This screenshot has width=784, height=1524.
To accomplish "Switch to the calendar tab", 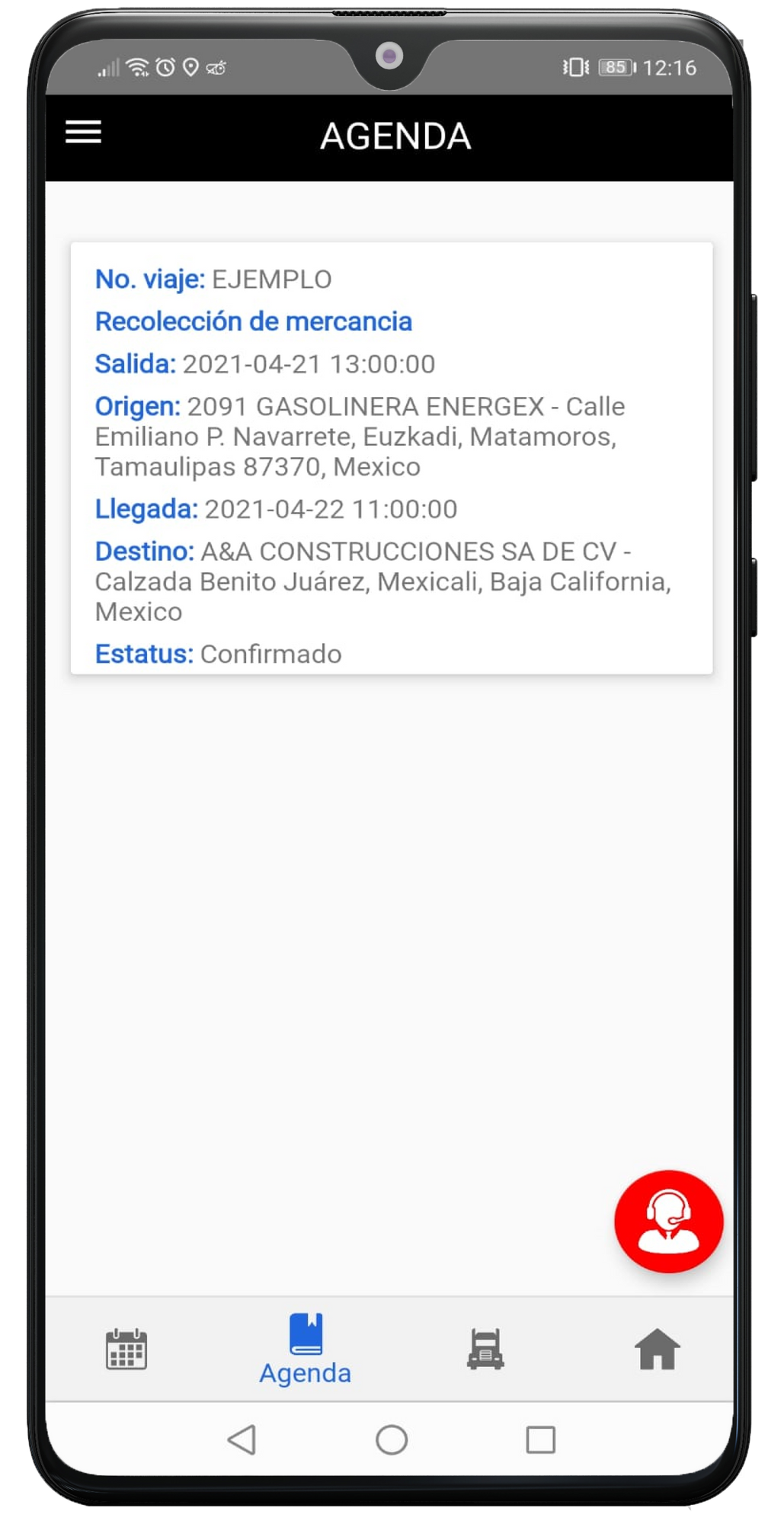I will pyautogui.click(x=126, y=1349).
